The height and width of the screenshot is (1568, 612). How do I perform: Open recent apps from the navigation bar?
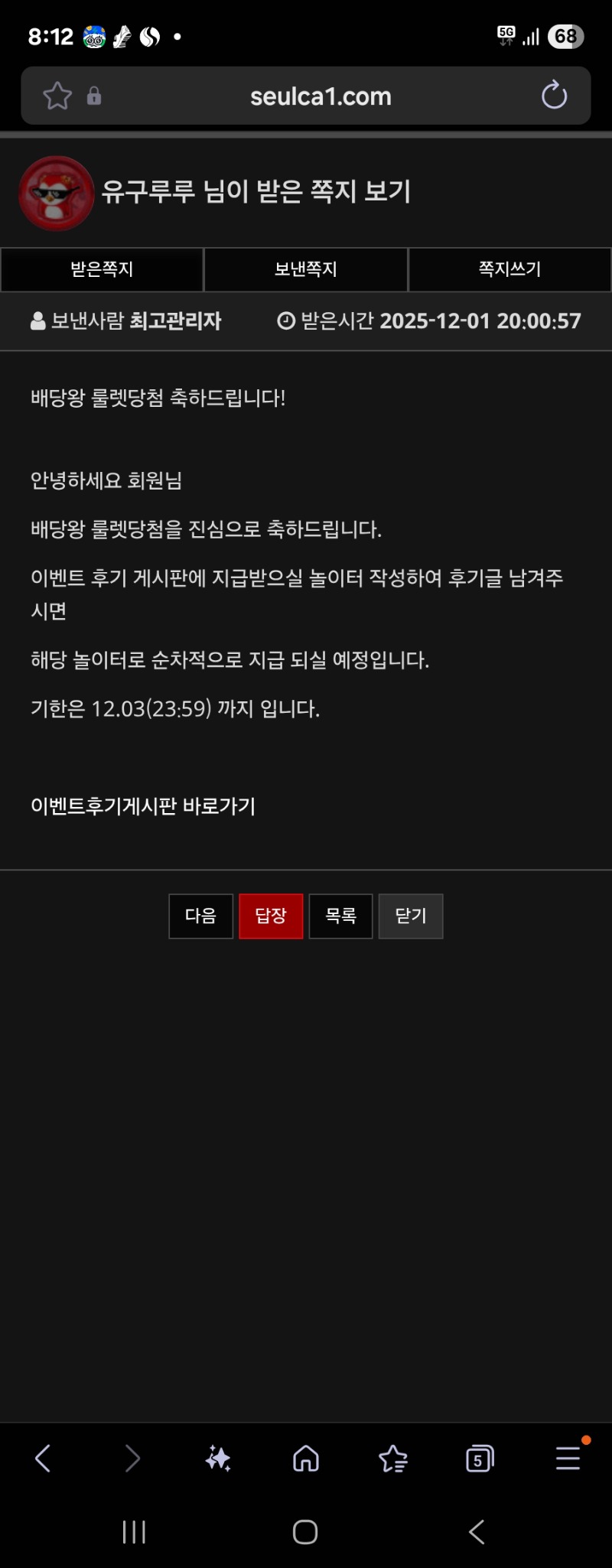(x=134, y=1532)
